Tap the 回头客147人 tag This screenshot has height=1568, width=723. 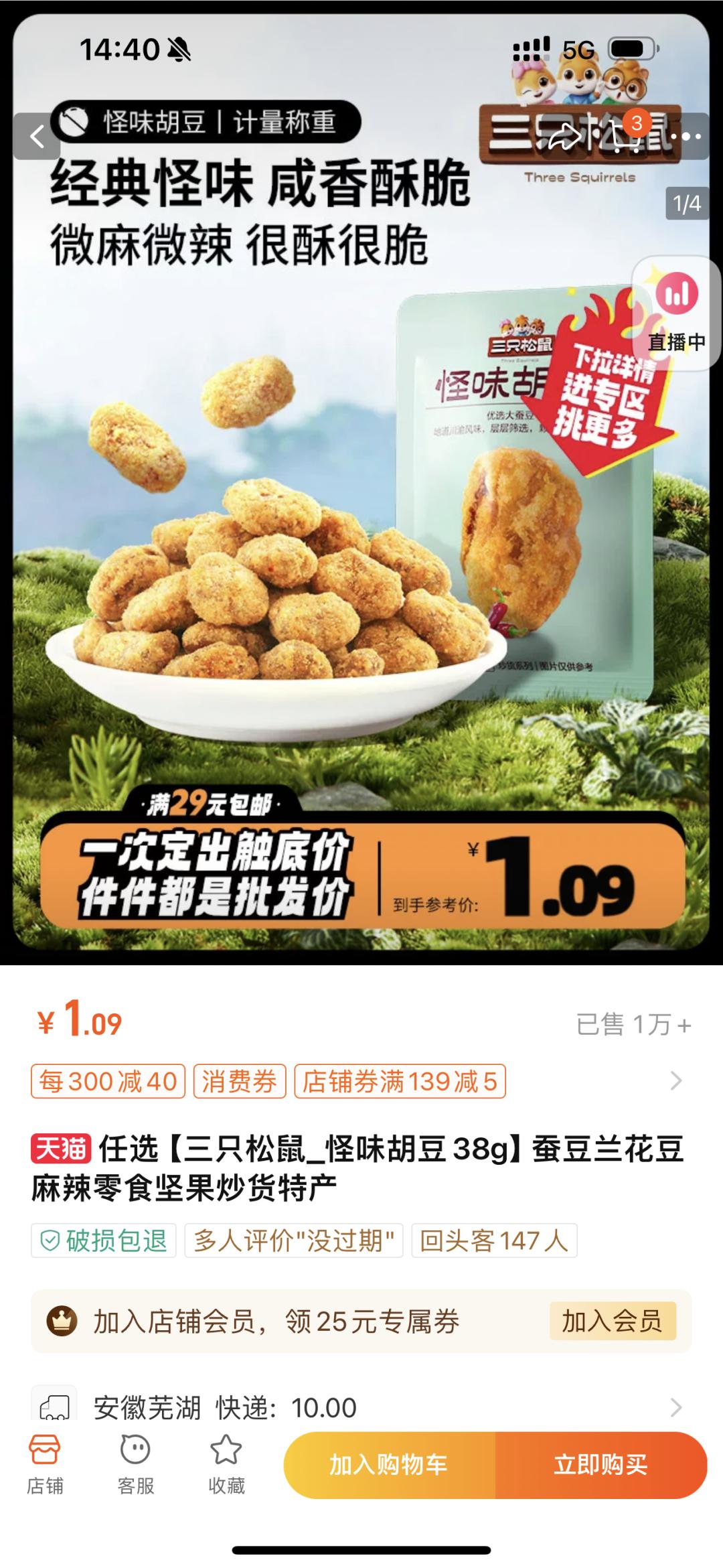tap(494, 1240)
